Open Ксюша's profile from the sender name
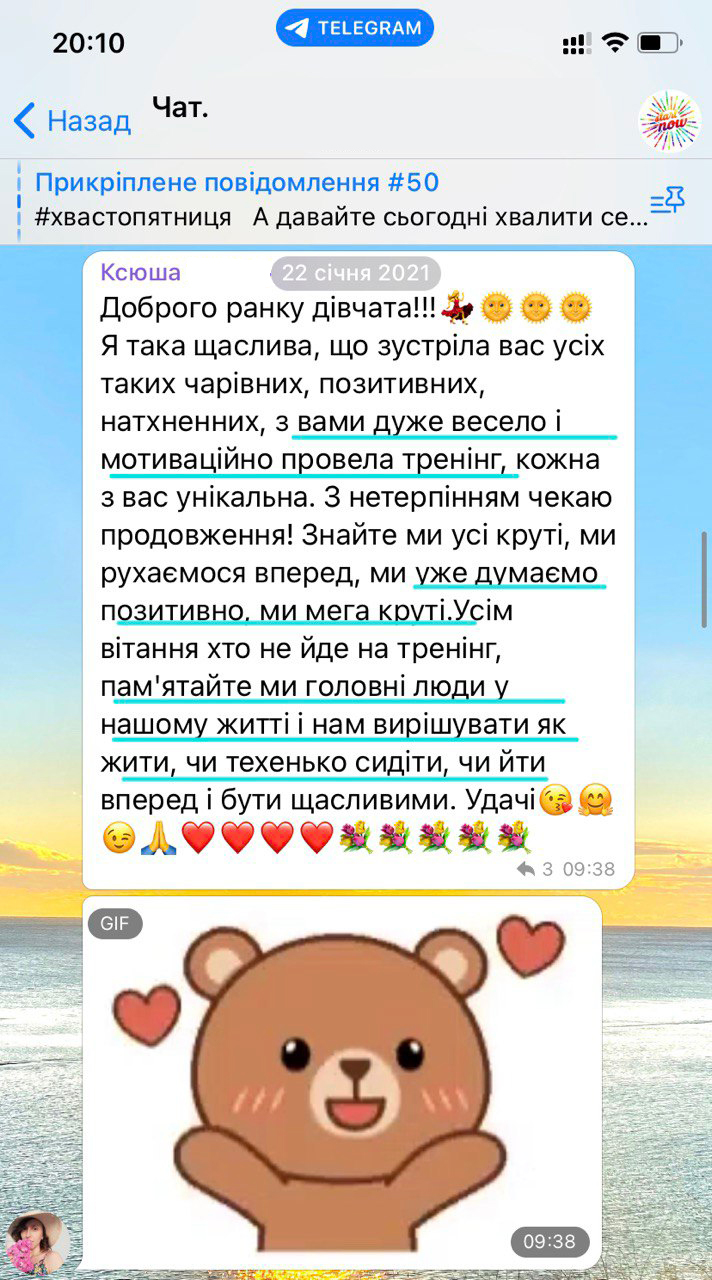The height and width of the screenshot is (1280, 712). pos(141,272)
